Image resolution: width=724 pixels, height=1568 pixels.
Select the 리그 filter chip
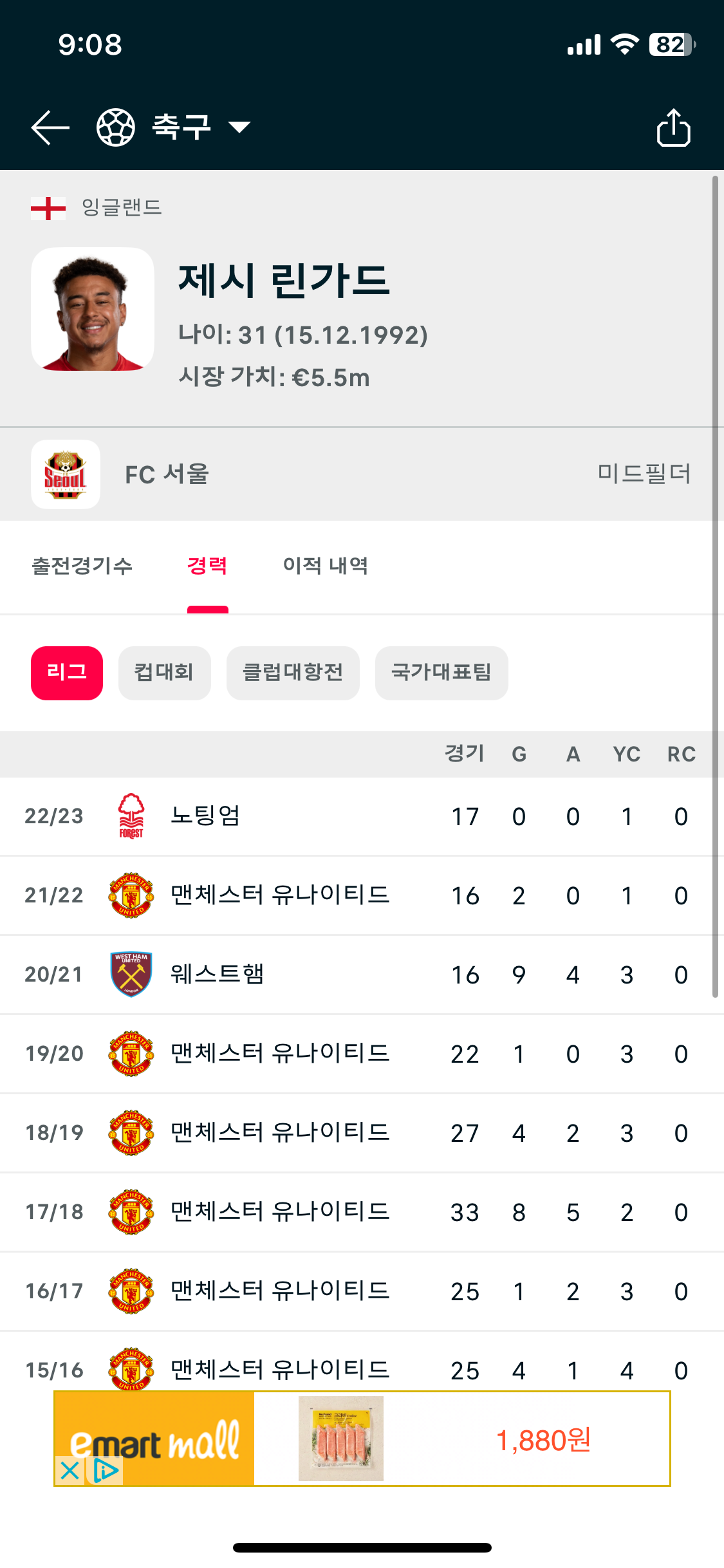point(67,673)
